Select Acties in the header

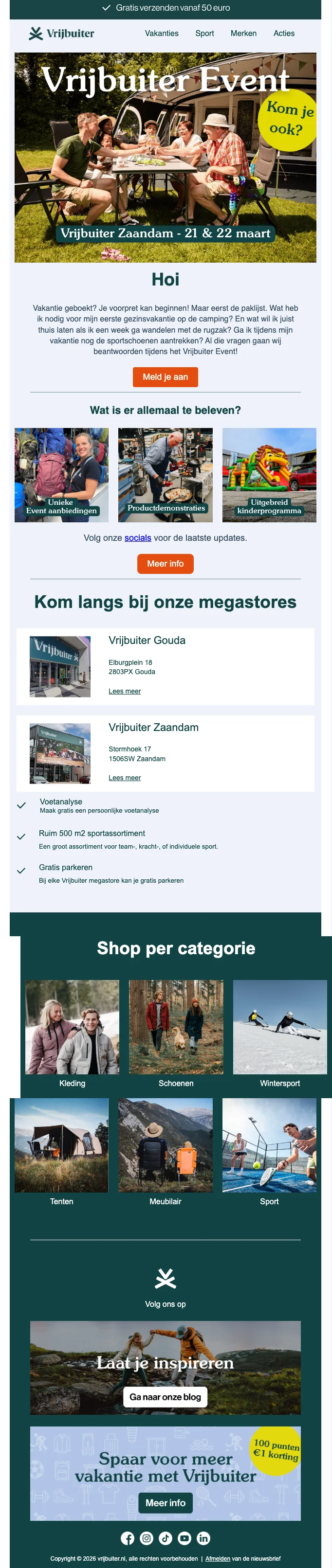pos(283,34)
